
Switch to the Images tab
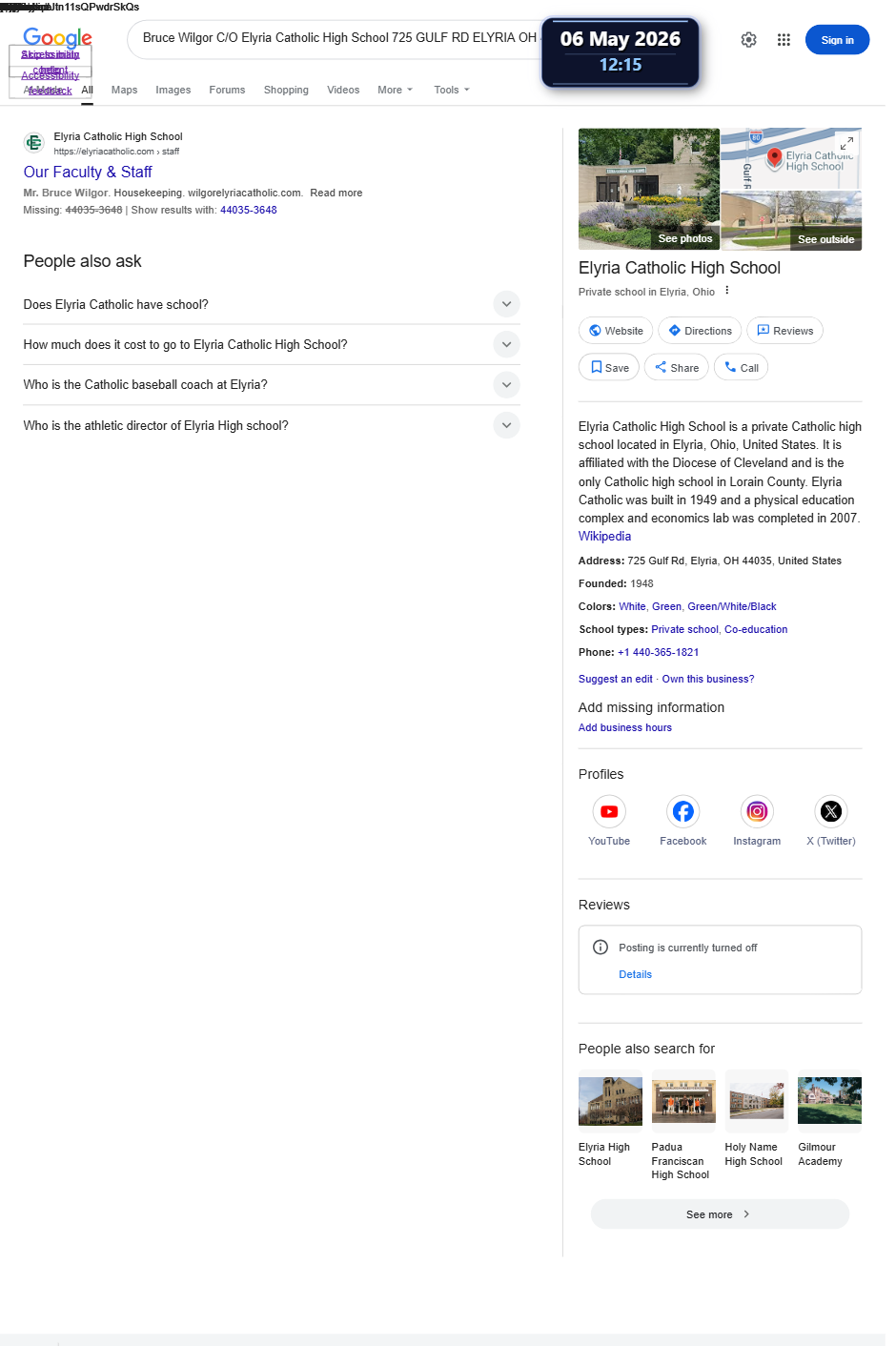pos(173,90)
